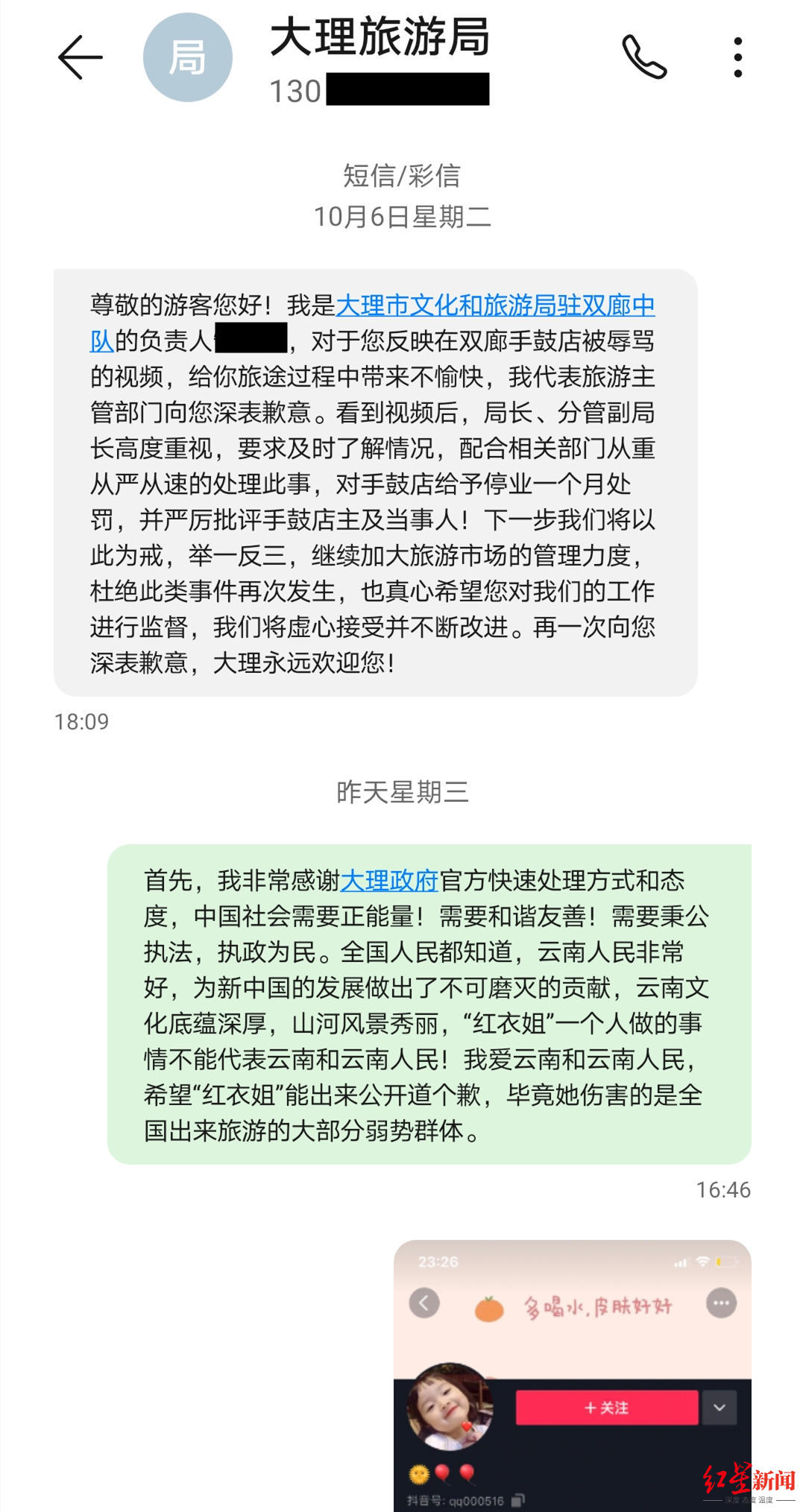View the sent screenshot image attachment
The height and width of the screenshot is (1512, 803).
point(572,1376)
